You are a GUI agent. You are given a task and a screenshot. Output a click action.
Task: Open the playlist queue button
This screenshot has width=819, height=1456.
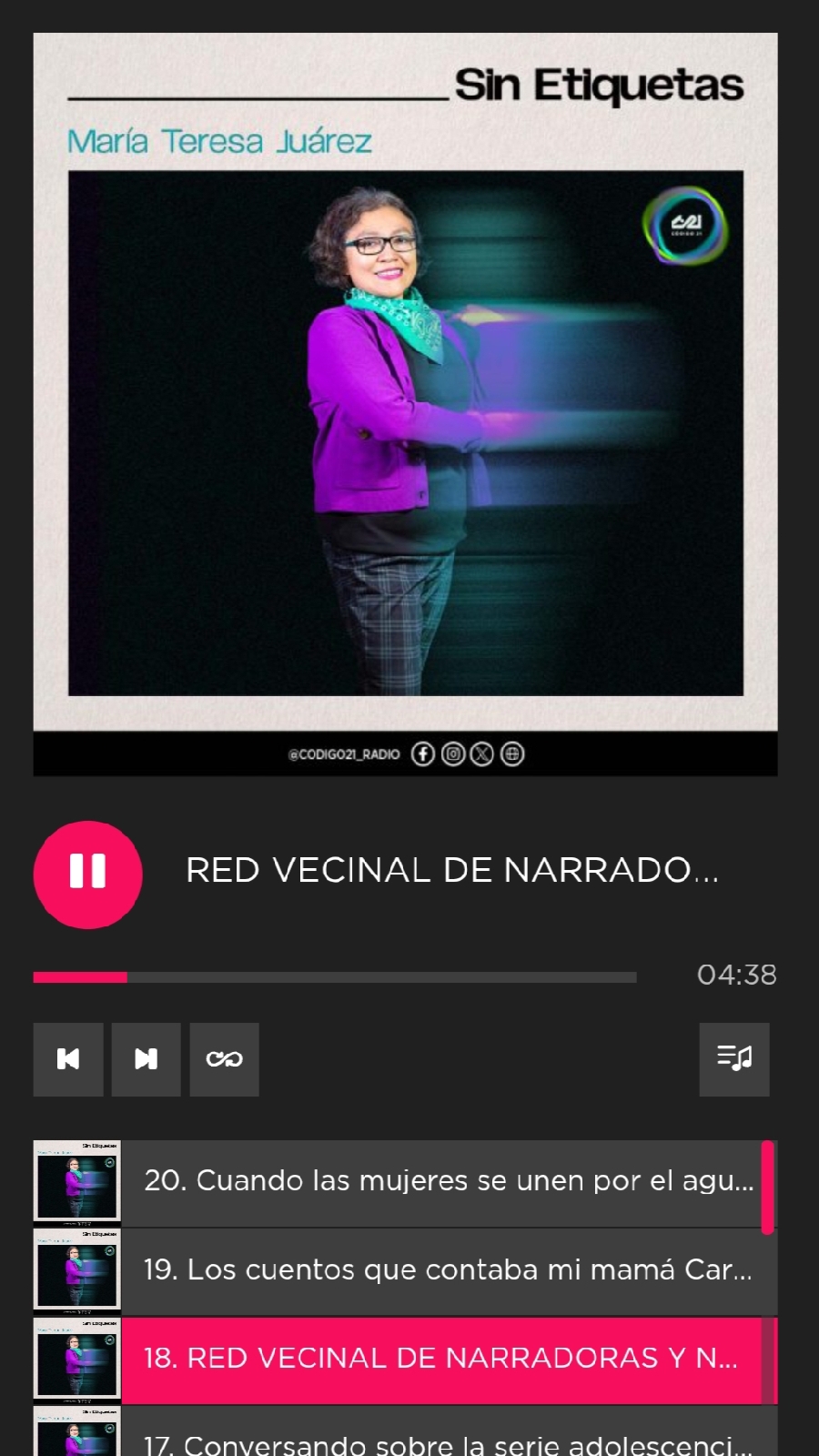[x=733, y=1059]
